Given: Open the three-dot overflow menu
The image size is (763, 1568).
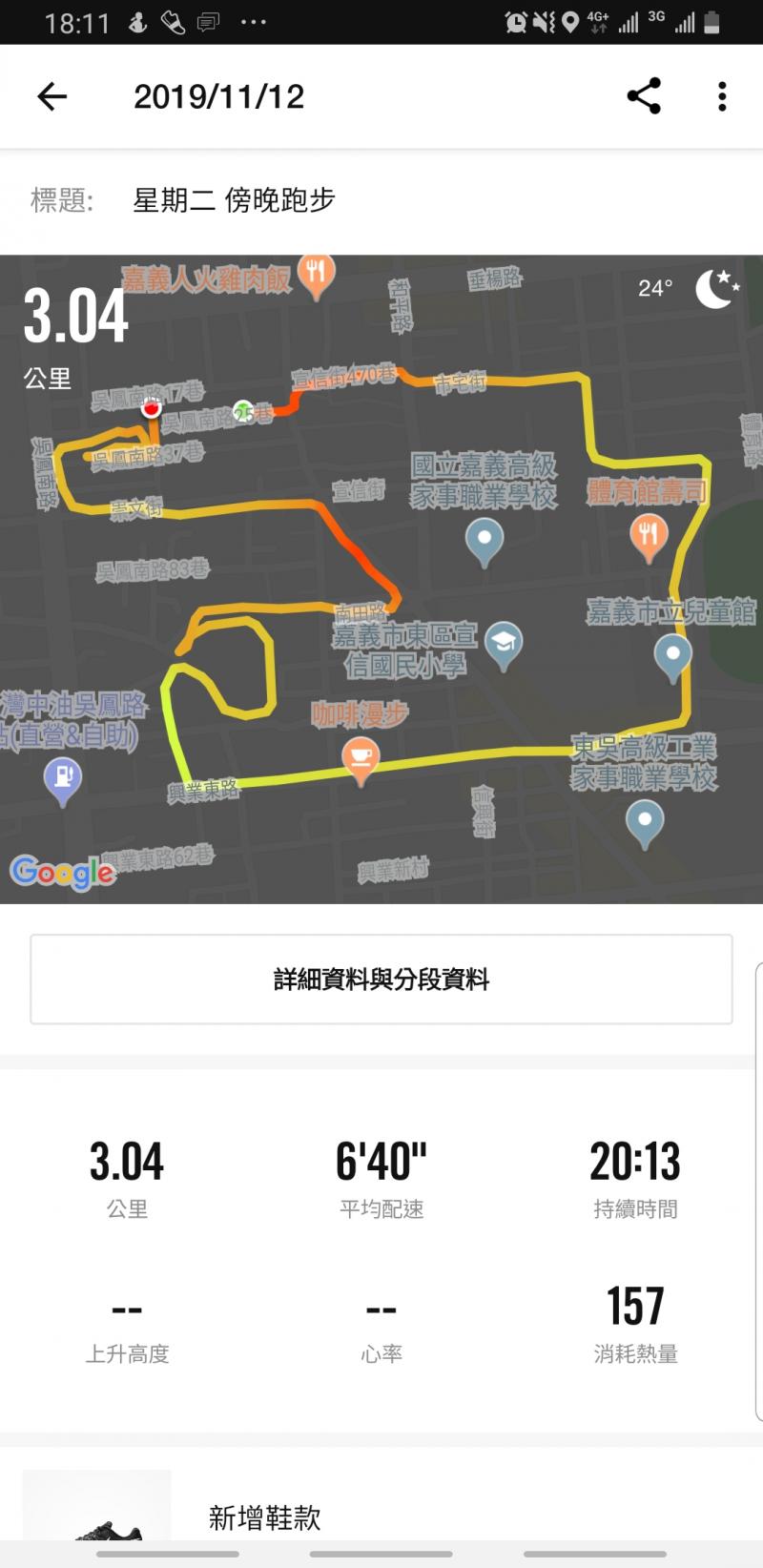Looking at the screenshot, I should pyautogui.click(x=722, y=96).
